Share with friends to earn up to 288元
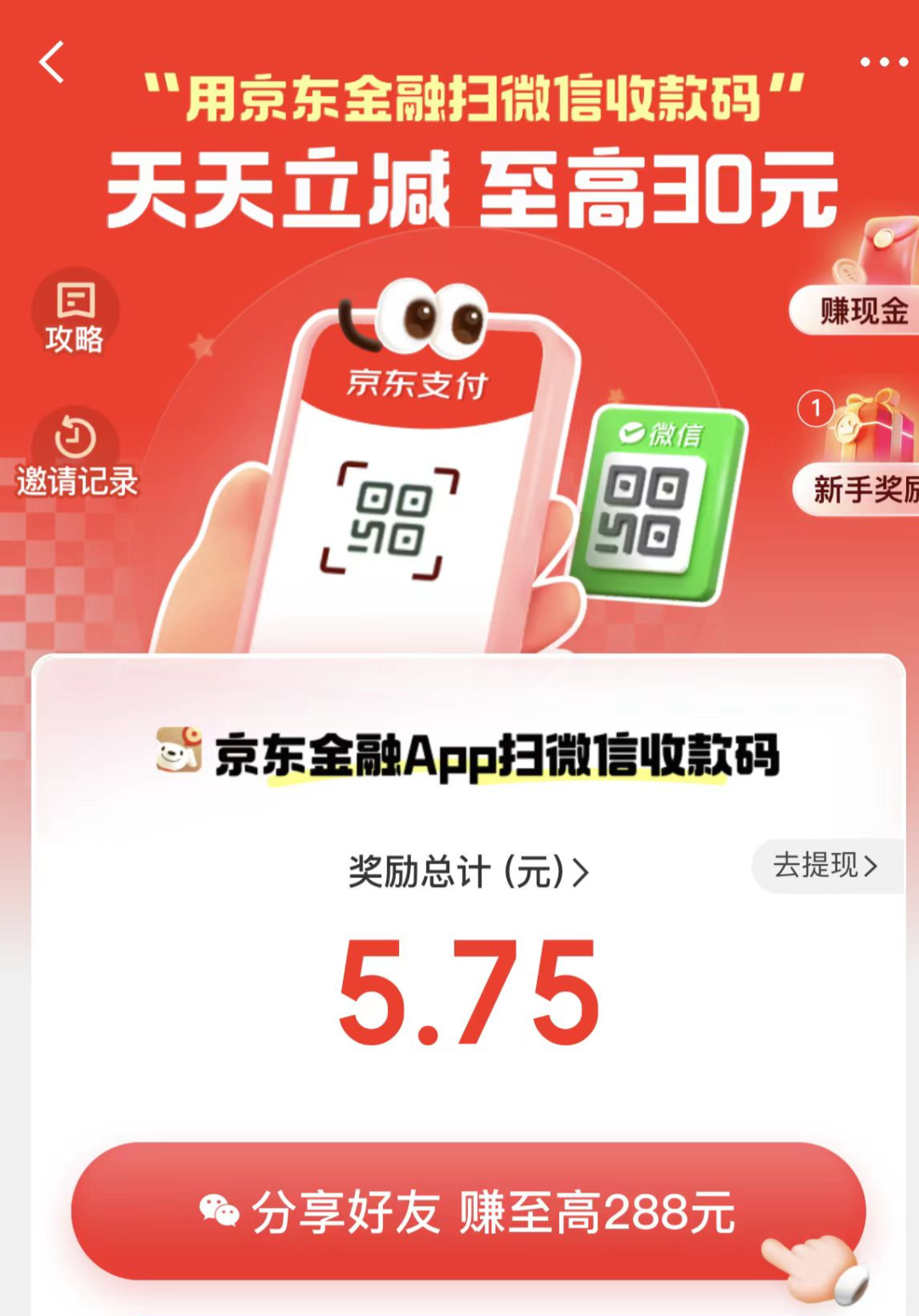 click(468, 1210)
